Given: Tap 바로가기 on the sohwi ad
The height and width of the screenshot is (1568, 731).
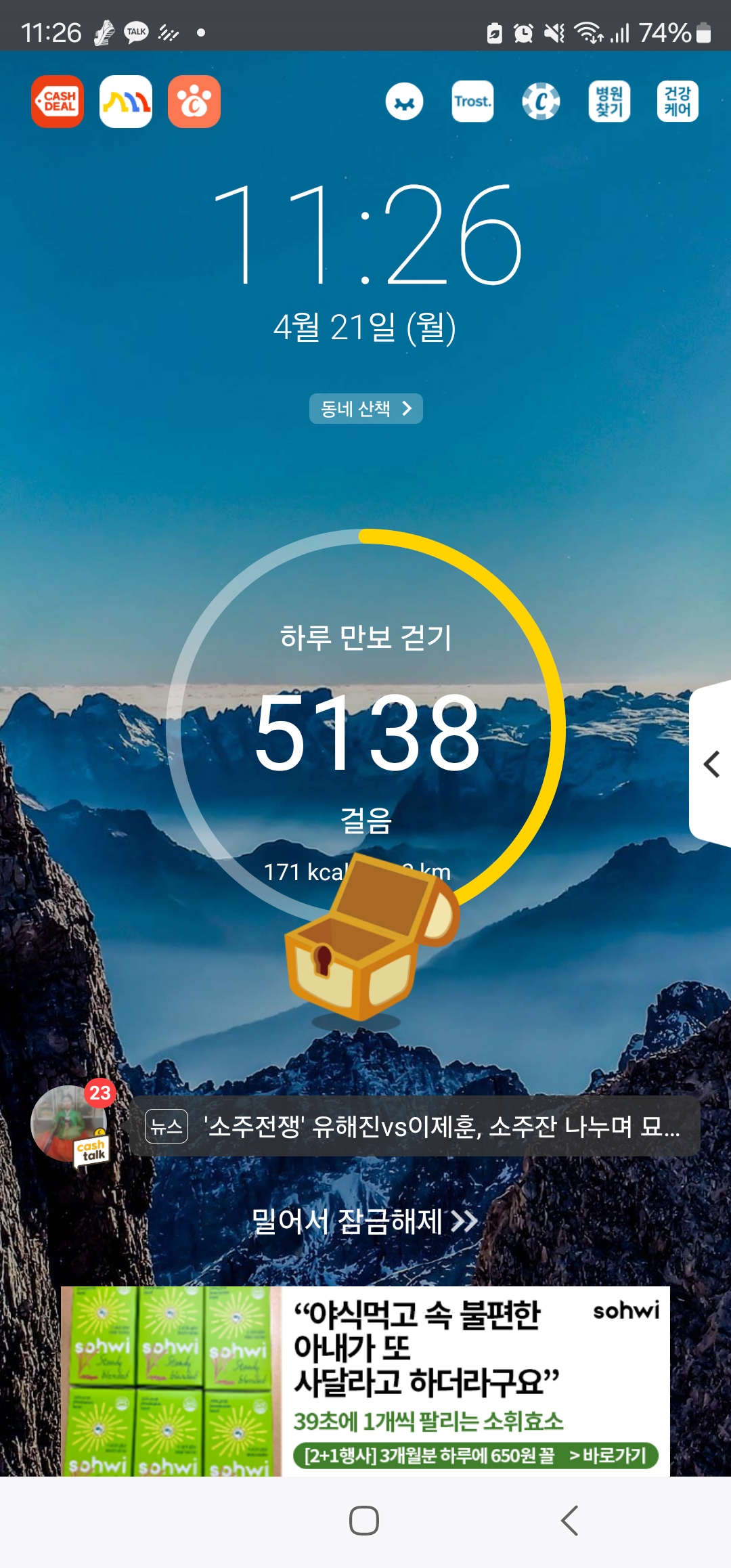Looking at the screenshot, I should (608, 1455).
